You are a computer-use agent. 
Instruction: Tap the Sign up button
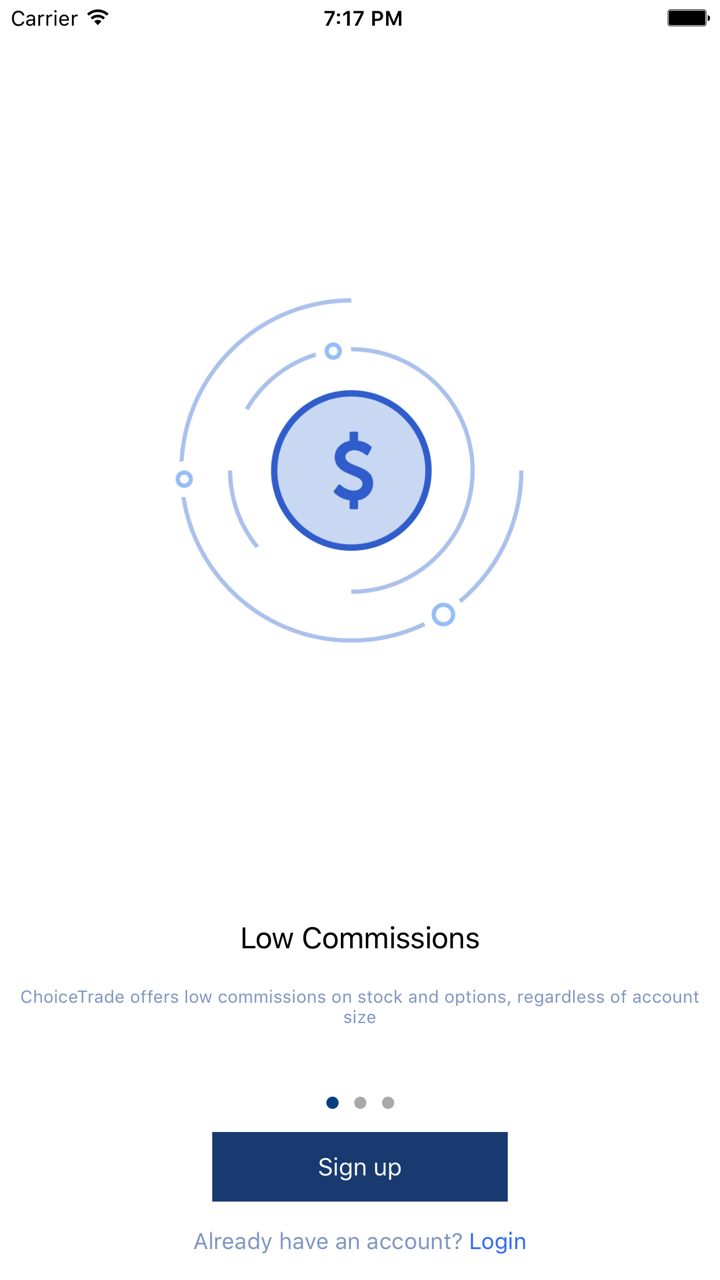coord(360,1166)
